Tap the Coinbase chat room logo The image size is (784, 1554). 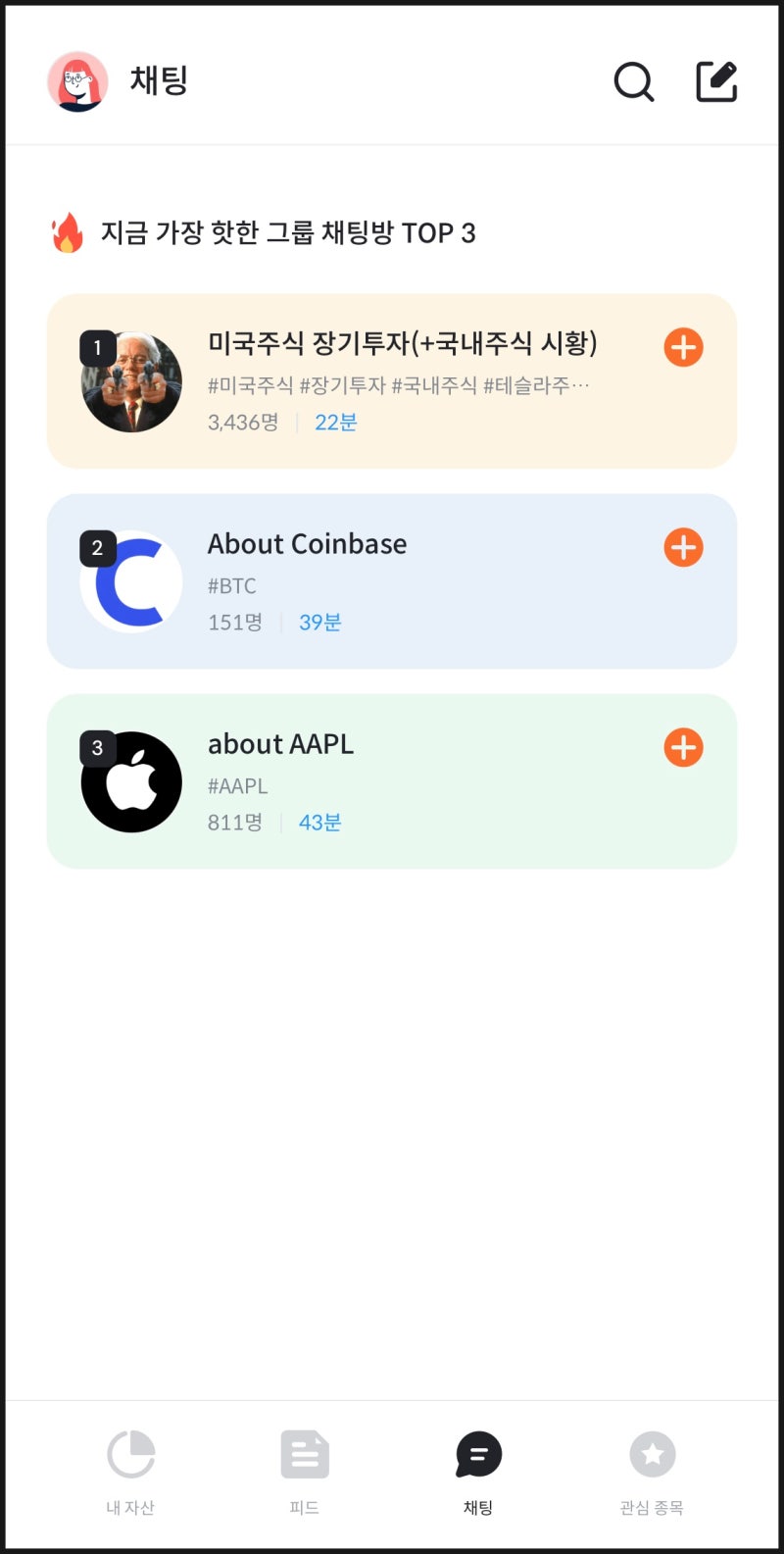point(131,580)
